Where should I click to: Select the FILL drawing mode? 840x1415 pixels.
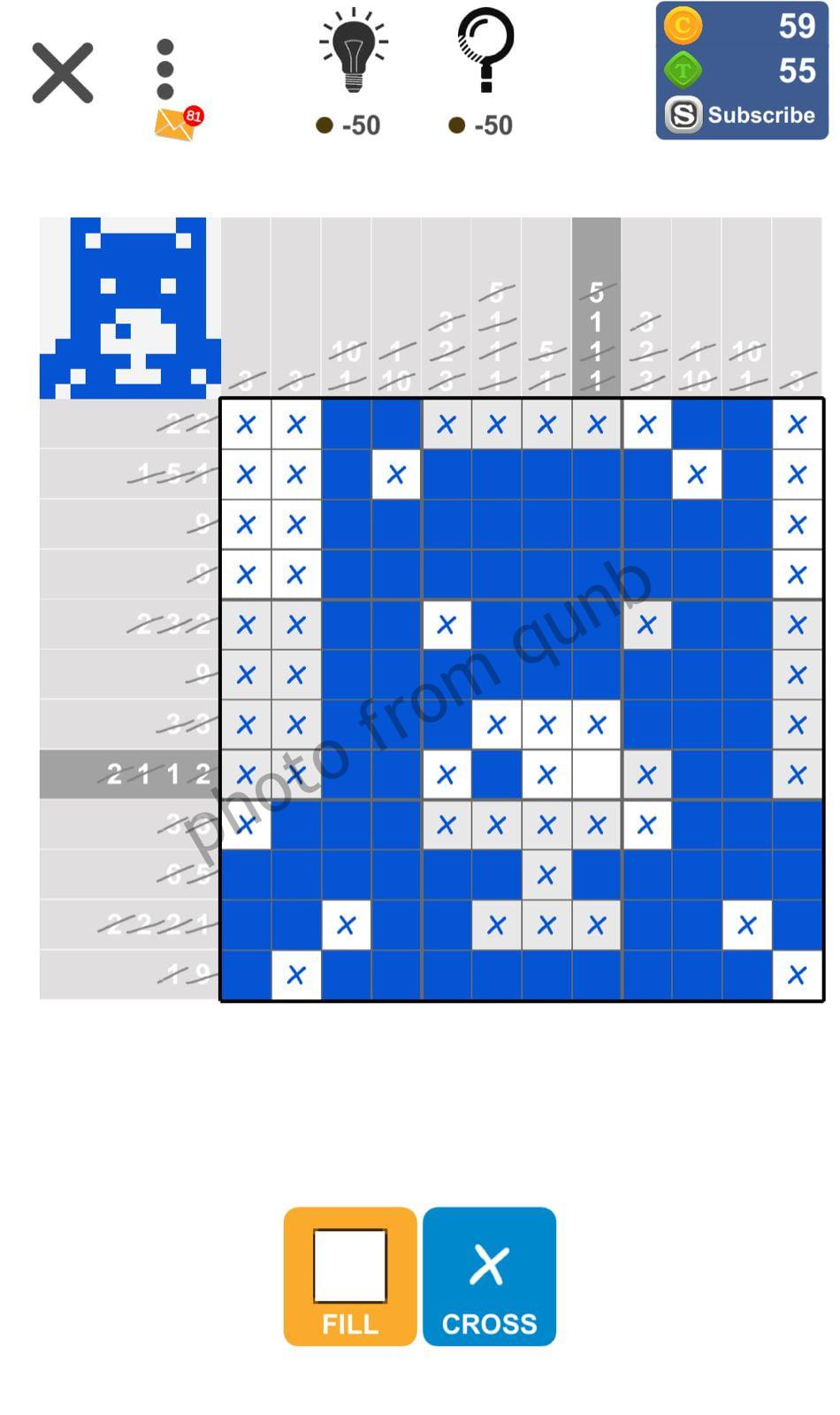[x=348, y=1276]
